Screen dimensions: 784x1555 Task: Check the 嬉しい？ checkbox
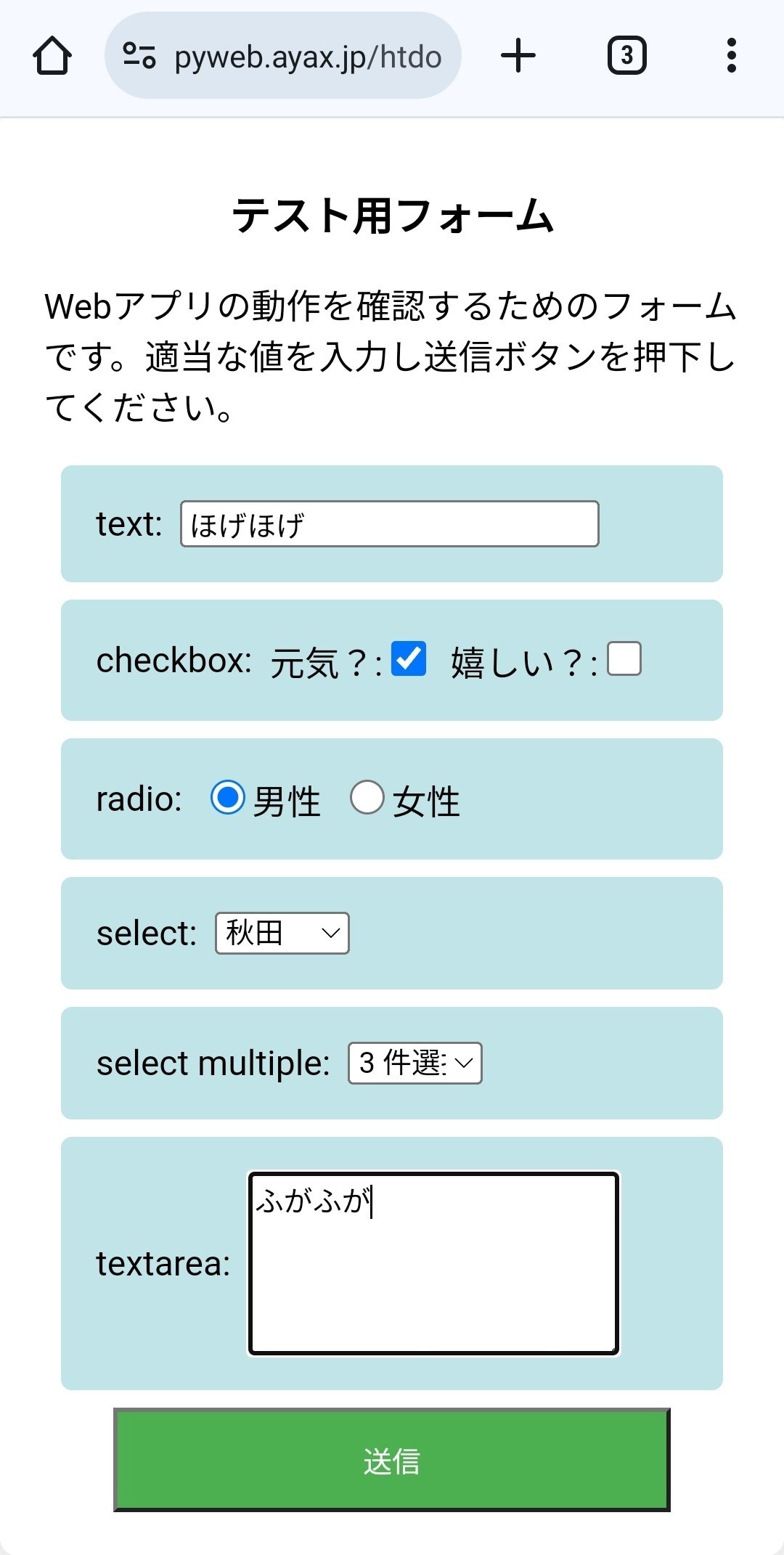point(621,659)
